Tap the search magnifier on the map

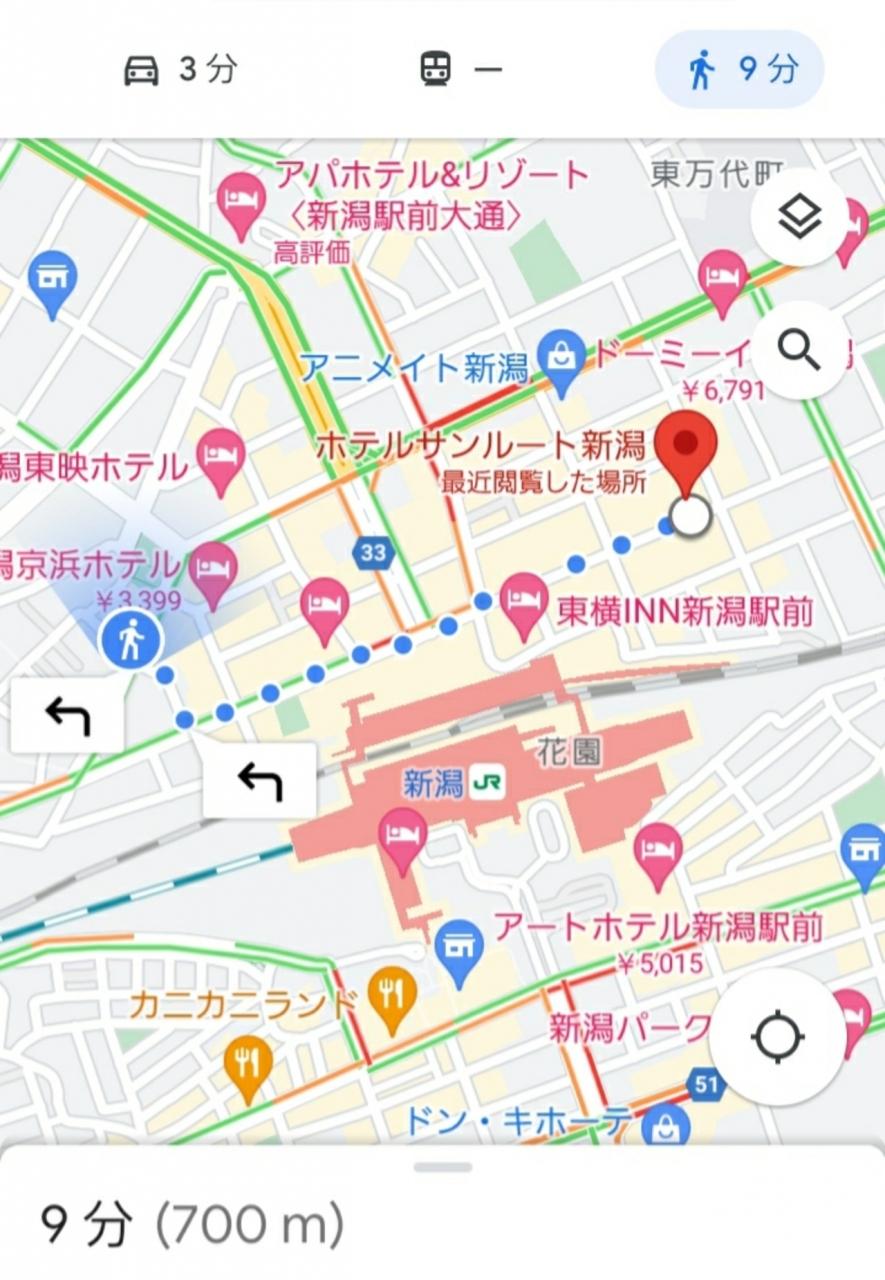pos(800,350)
